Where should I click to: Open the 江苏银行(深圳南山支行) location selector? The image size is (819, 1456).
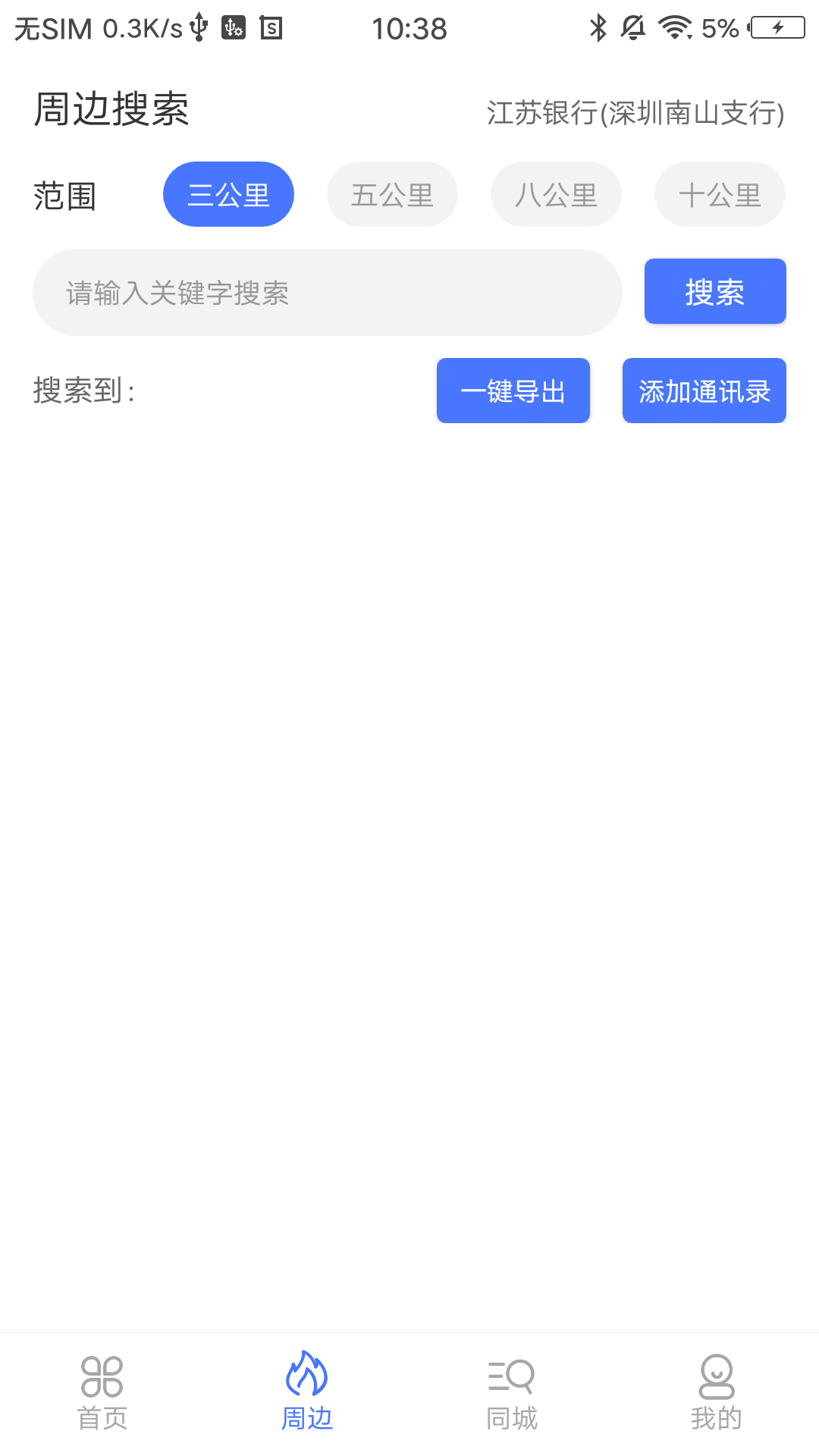tap(635, 113)
